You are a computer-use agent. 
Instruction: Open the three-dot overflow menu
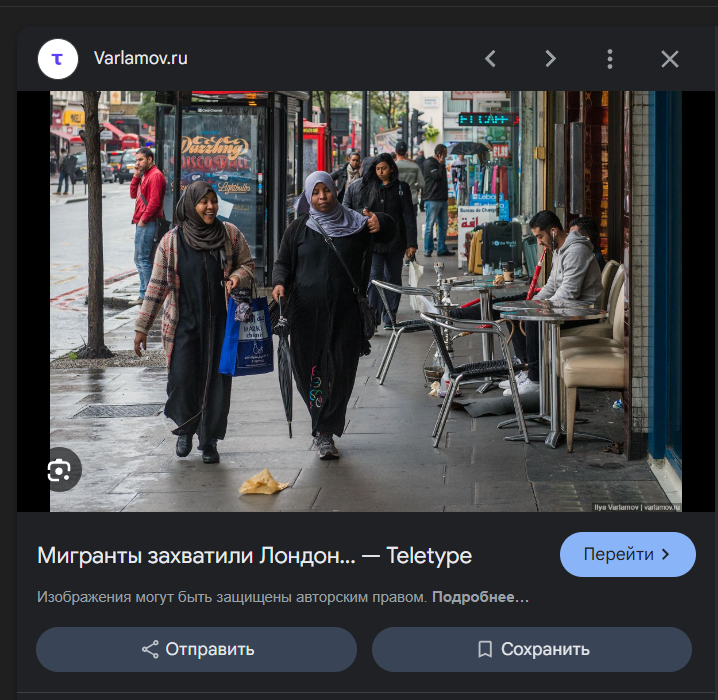click(x=610, y=59)
